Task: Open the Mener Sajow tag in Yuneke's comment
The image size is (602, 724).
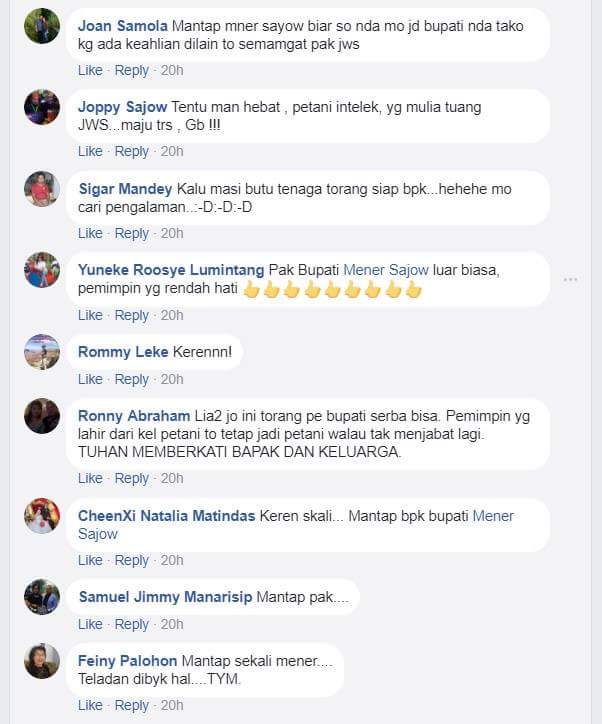Action: pyautogui.click(x=385, y=270)
